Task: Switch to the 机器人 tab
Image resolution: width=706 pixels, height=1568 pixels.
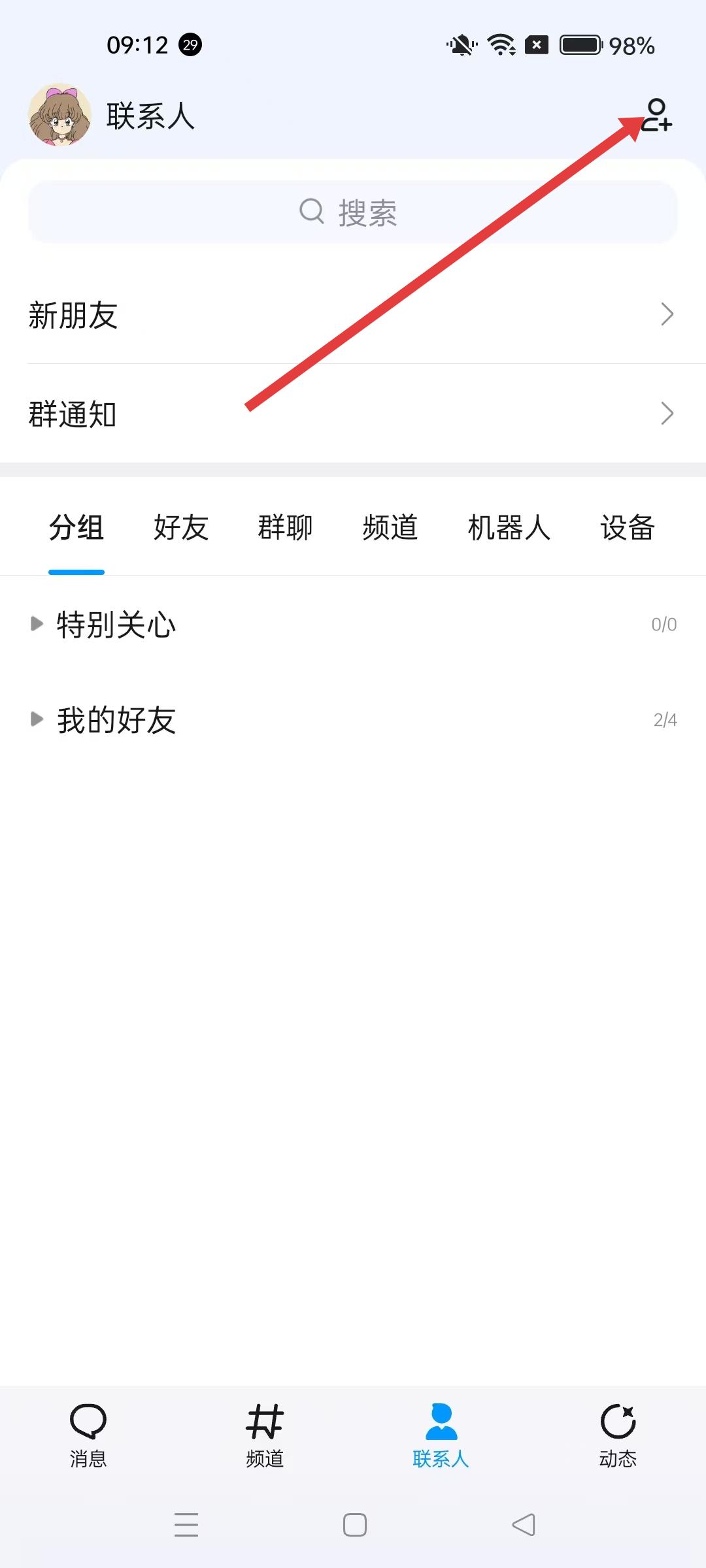Action: tap(509, 528)
